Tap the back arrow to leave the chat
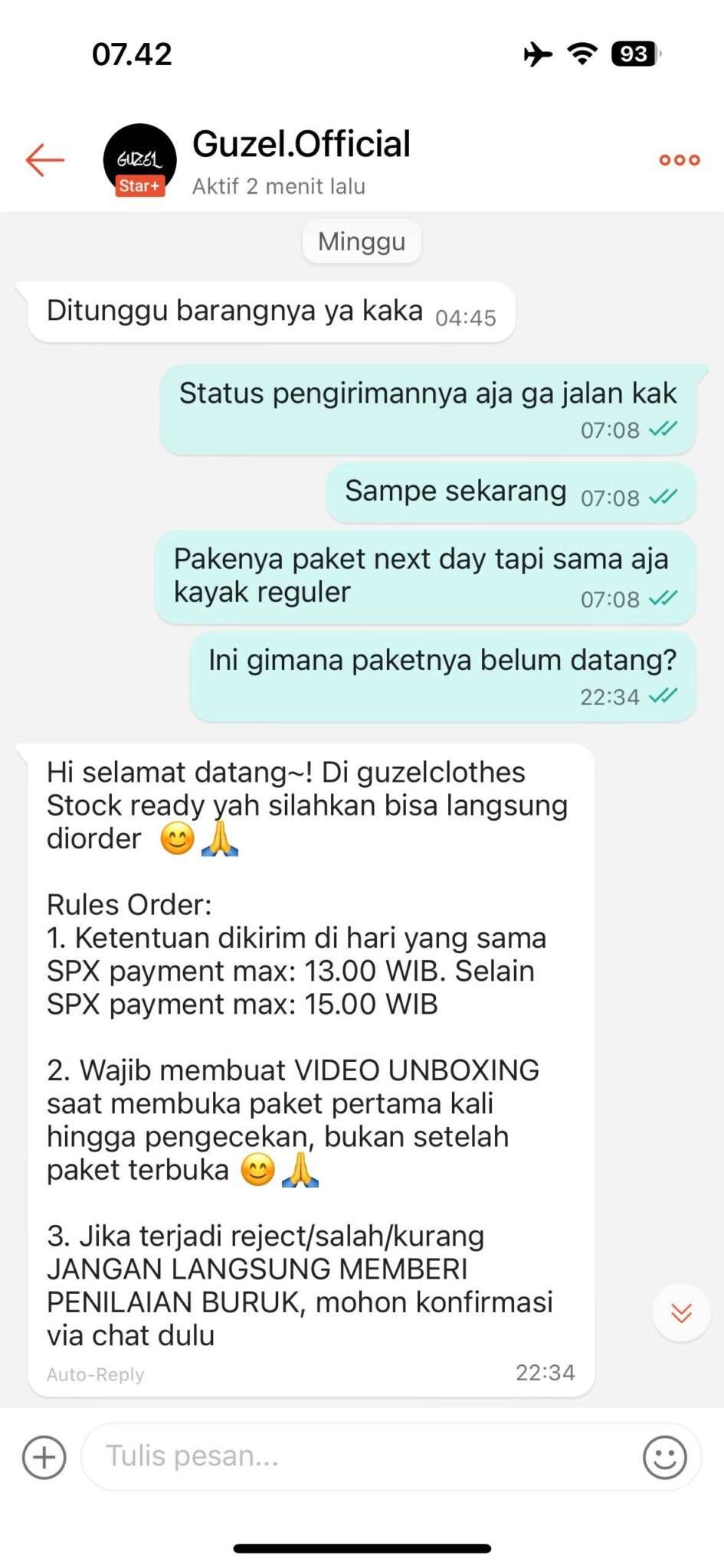This screenshot has height=1568, width=724. [44, 160]
